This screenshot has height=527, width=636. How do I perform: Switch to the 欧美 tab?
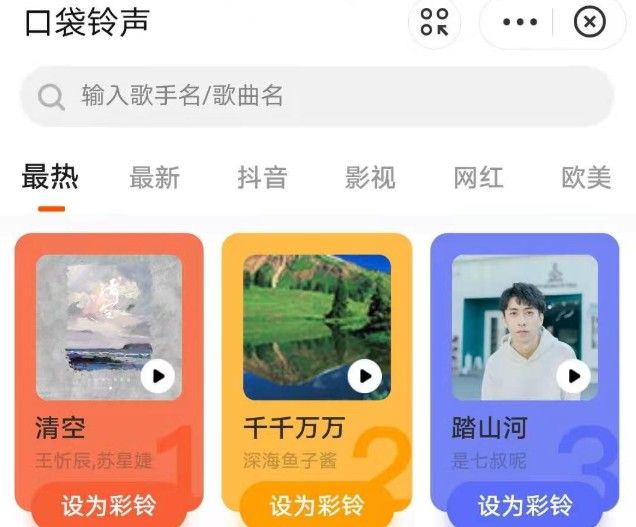[586, 178]
